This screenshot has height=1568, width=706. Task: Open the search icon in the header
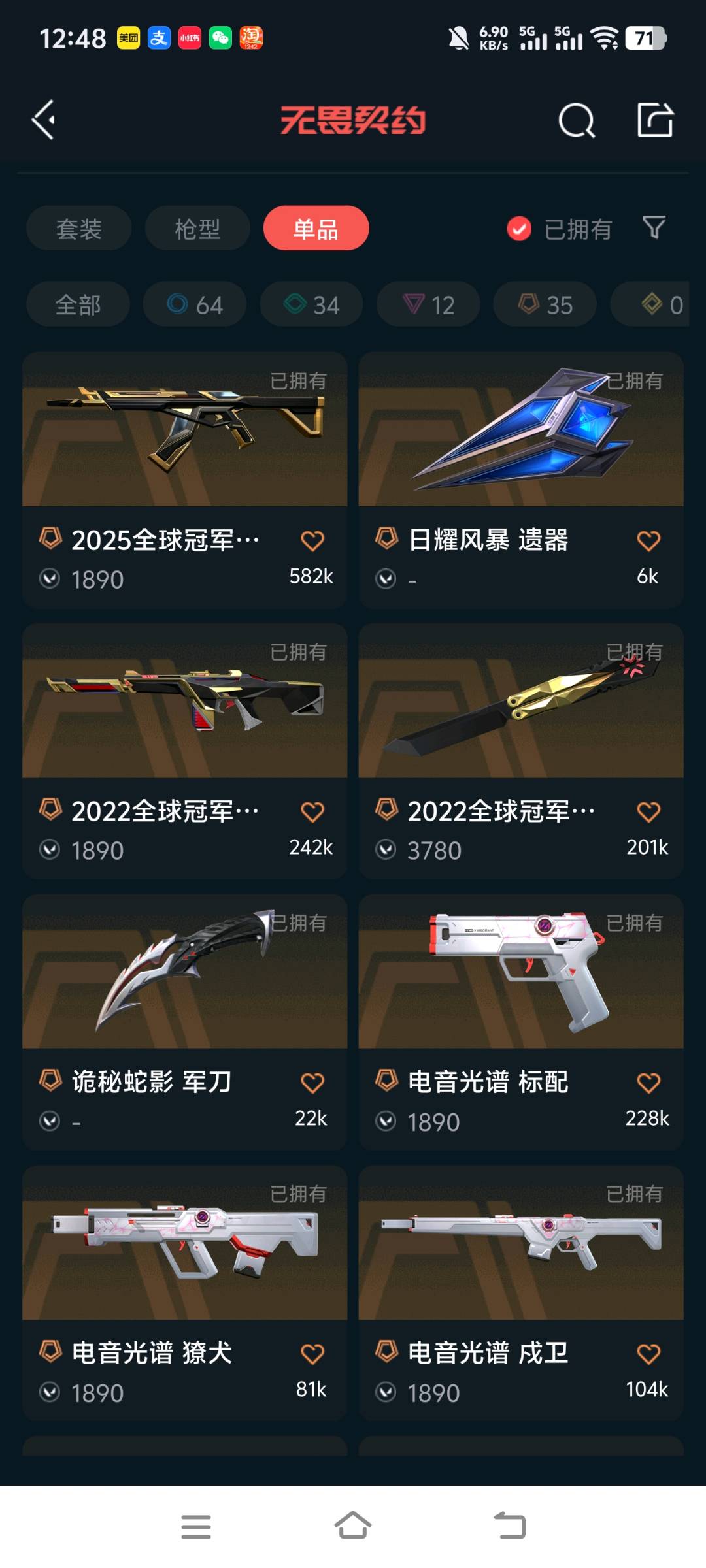[x=577, y=120]
